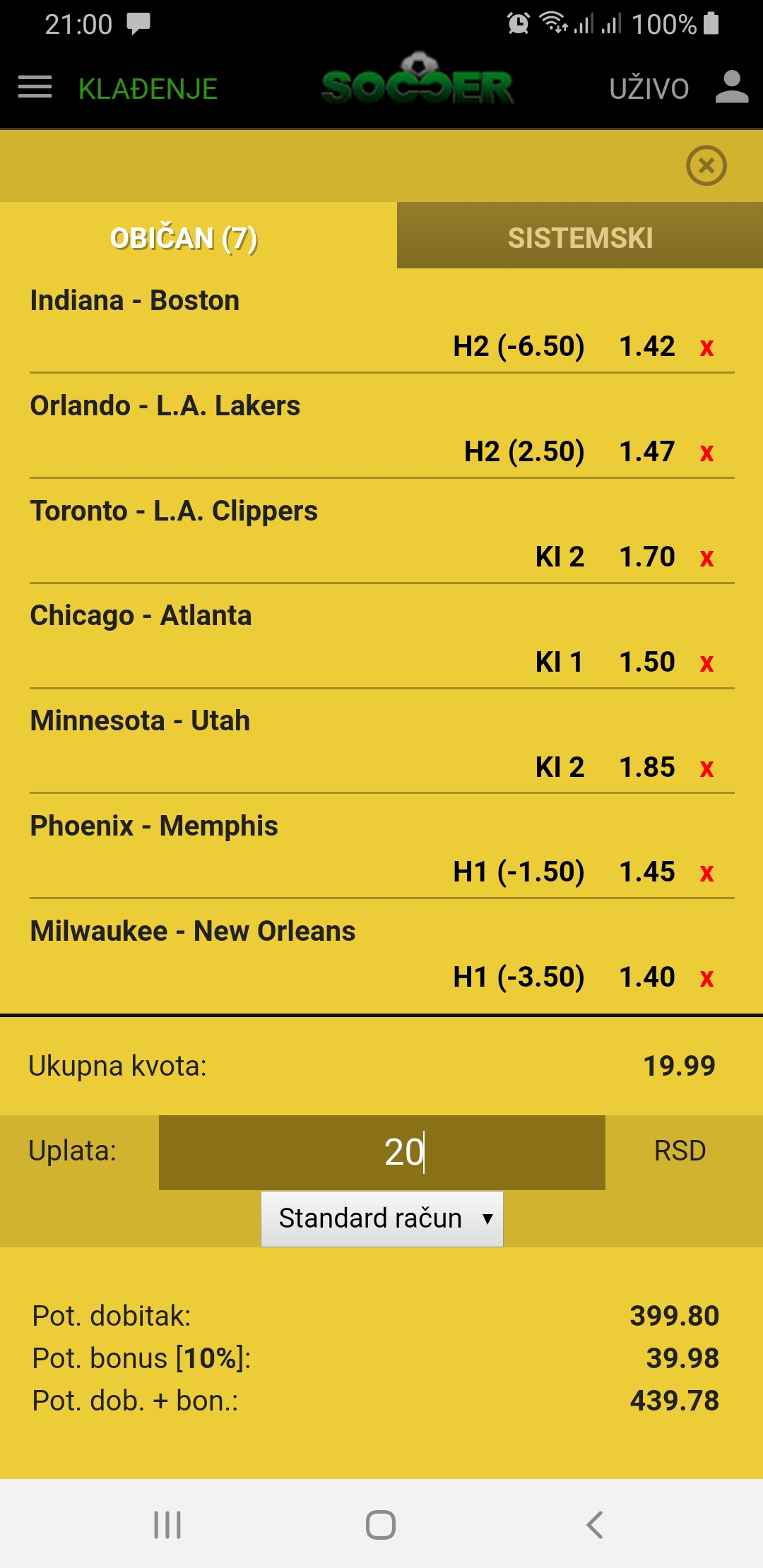Open the hamburger menu
Screen dimensions: 763x1568
tap(35, 88)
